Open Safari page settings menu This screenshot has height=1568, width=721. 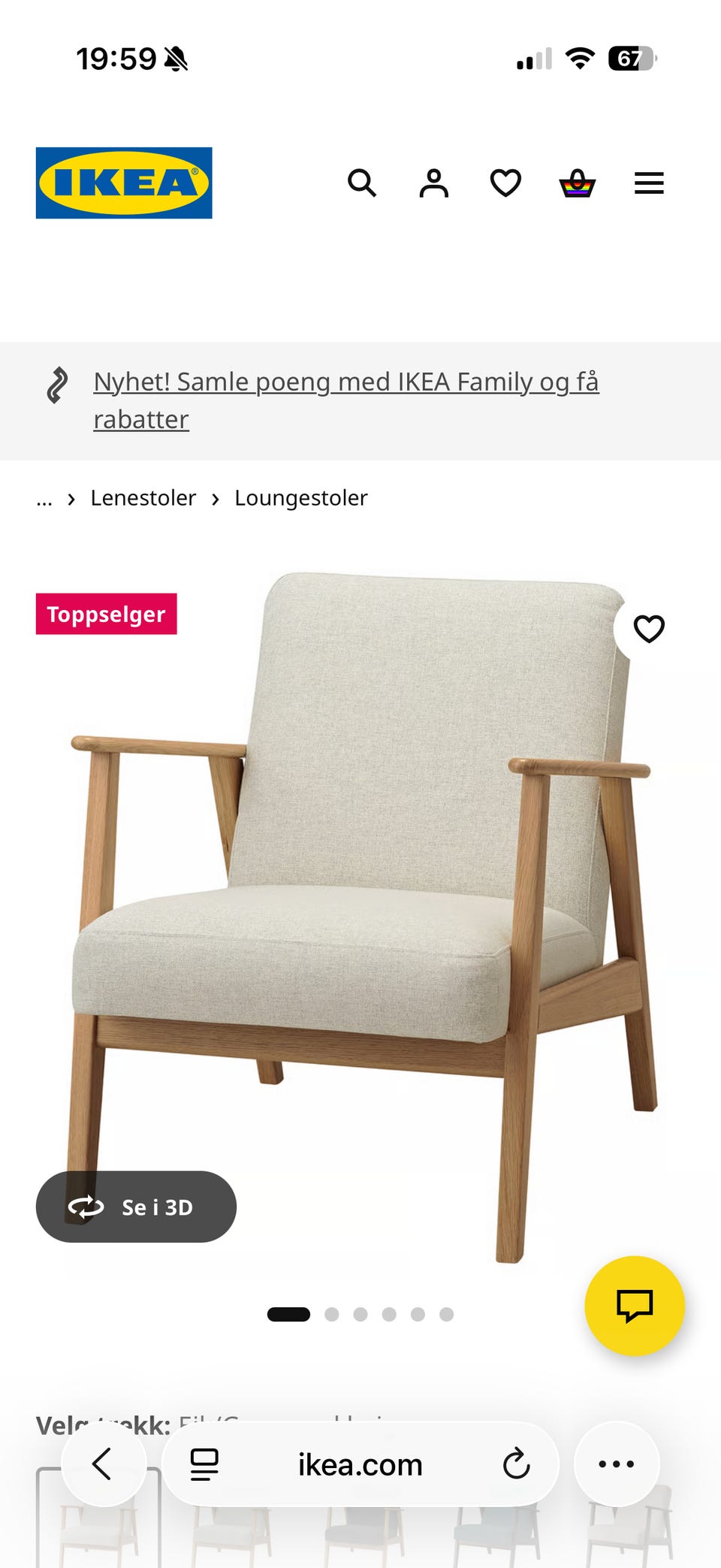pyautogui.click(x=203, y=1464)
